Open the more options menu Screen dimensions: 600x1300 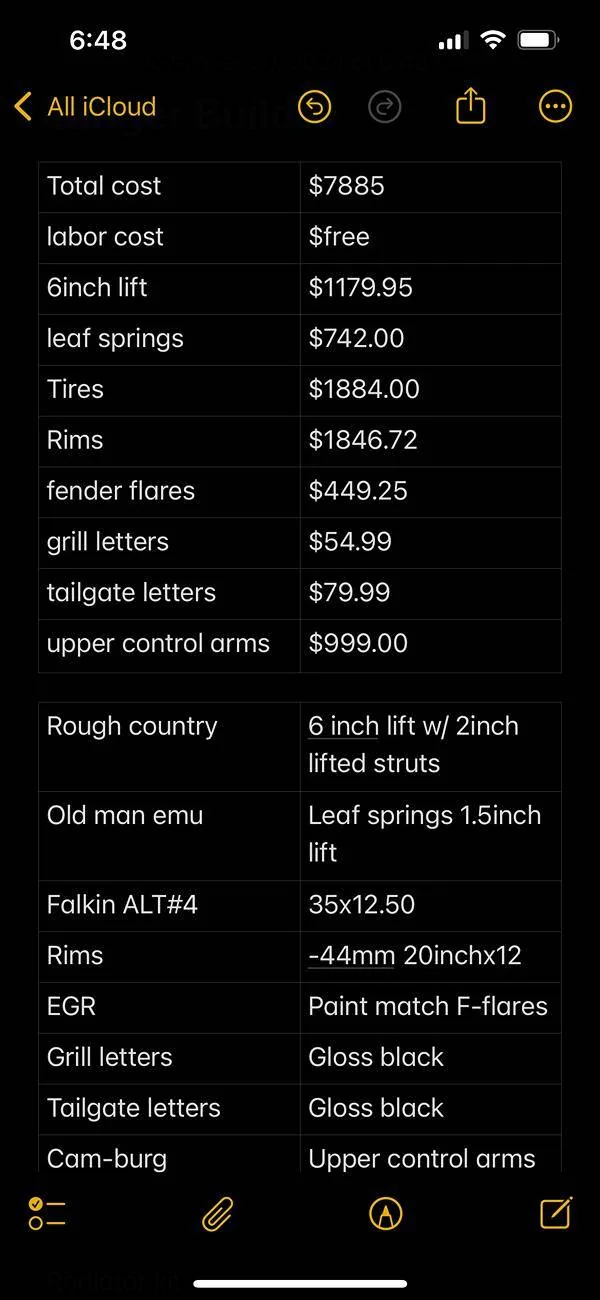coord(555,106)
